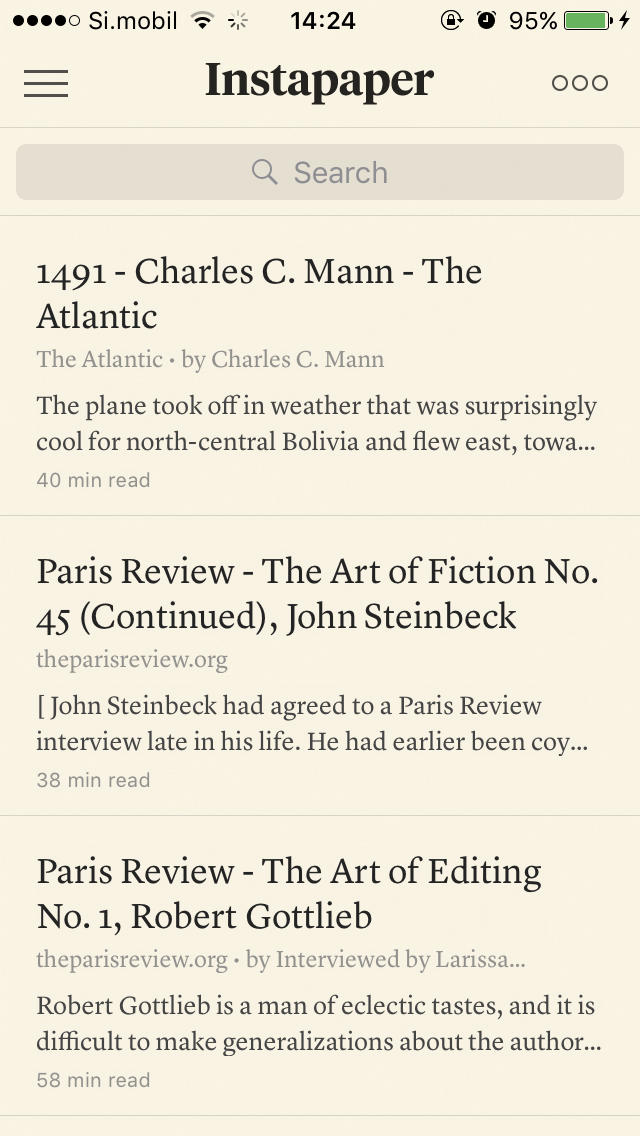The height and width of the screenshot is (1136, 640).
Task: Open the three-circle overflow menu
Action: pos(580,83)
